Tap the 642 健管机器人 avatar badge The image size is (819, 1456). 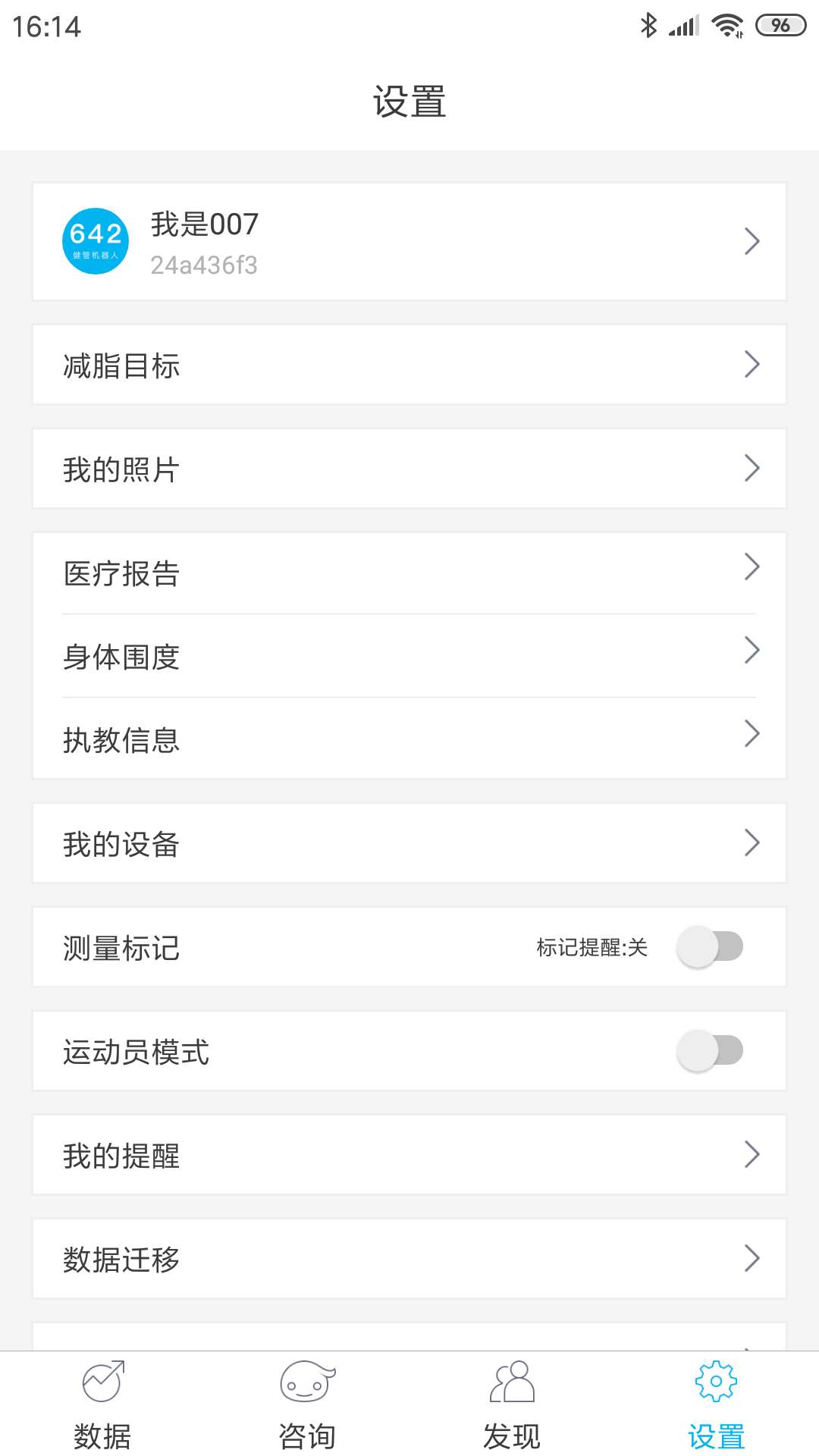pos(94,240)
